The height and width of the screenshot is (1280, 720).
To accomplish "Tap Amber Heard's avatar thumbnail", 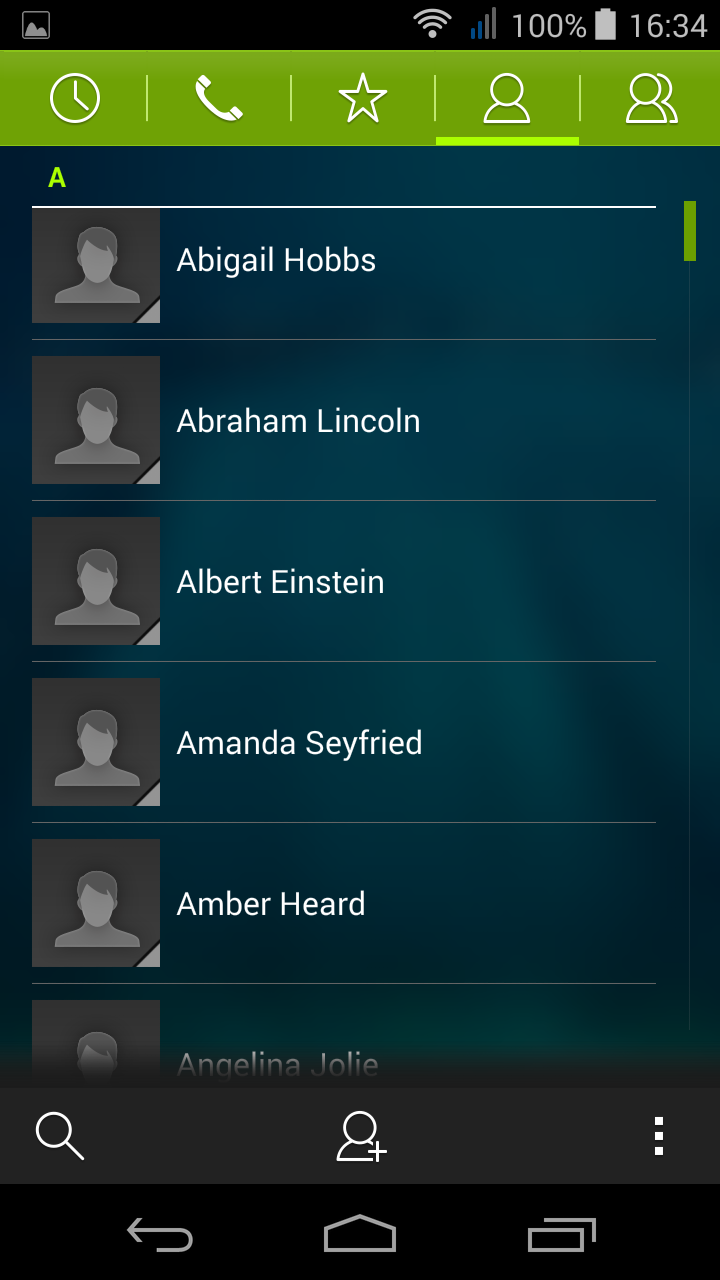I will click(x=96, y=903).
